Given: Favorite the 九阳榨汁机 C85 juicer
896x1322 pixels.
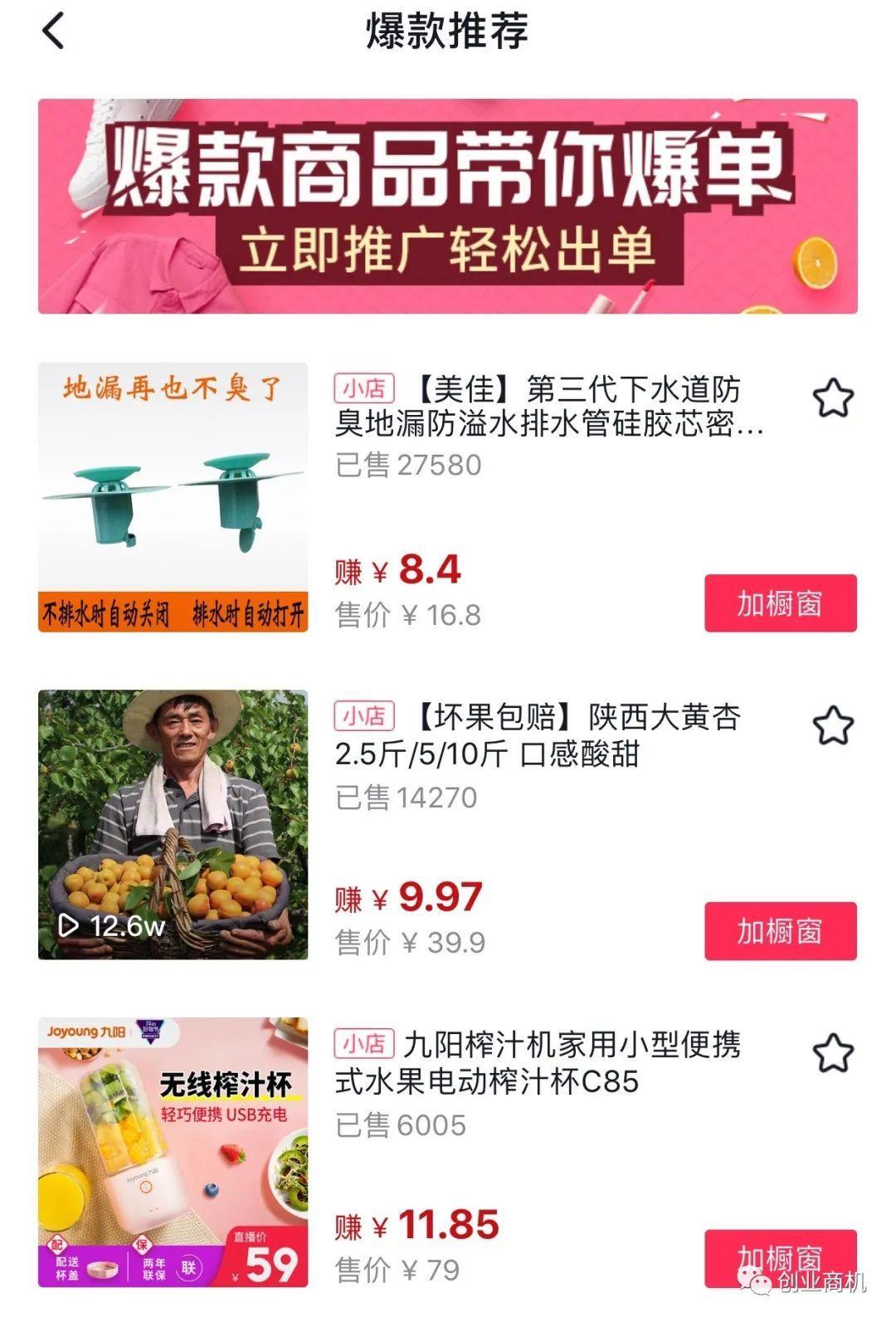Looking at the screenshot, I should point(832,1054).
